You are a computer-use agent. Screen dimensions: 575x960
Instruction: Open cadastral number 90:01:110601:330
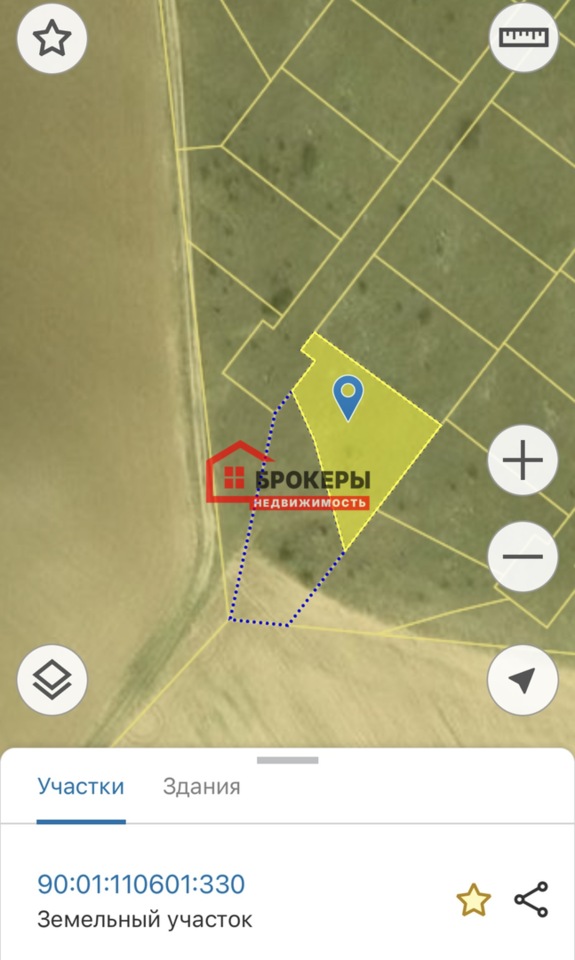[141, 884]
